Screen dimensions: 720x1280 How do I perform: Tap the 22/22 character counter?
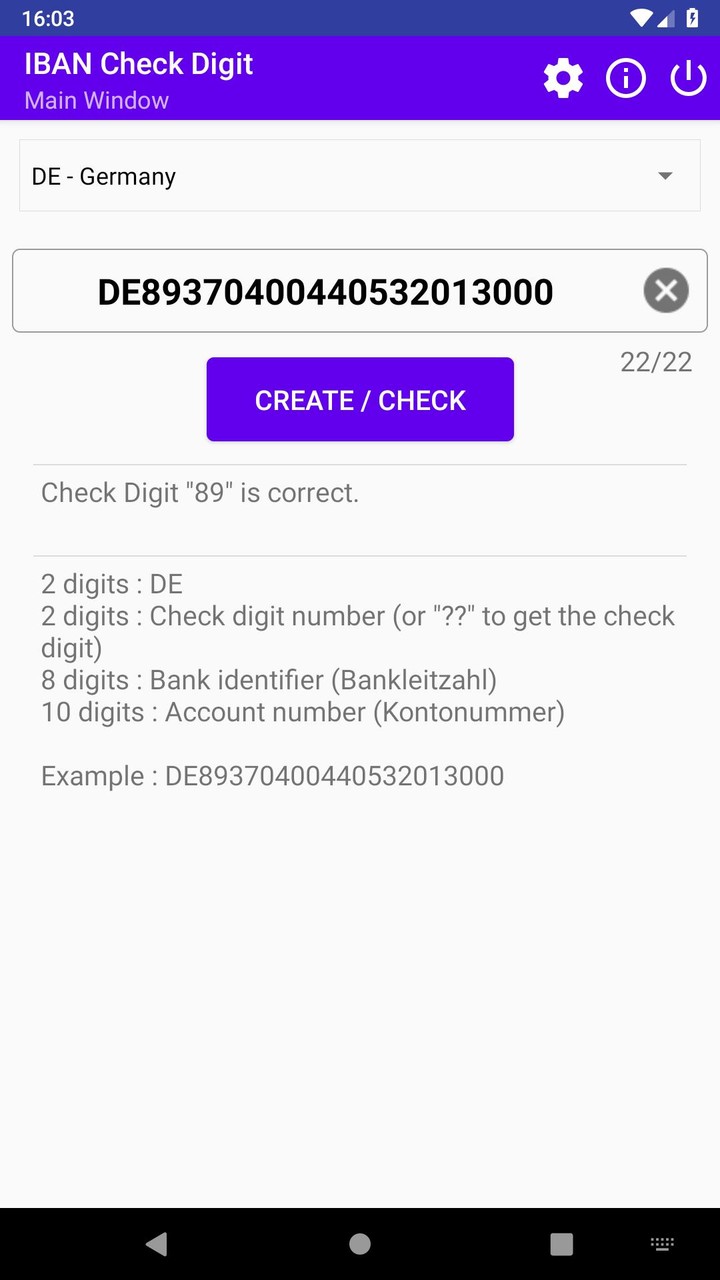pos(656,361)
